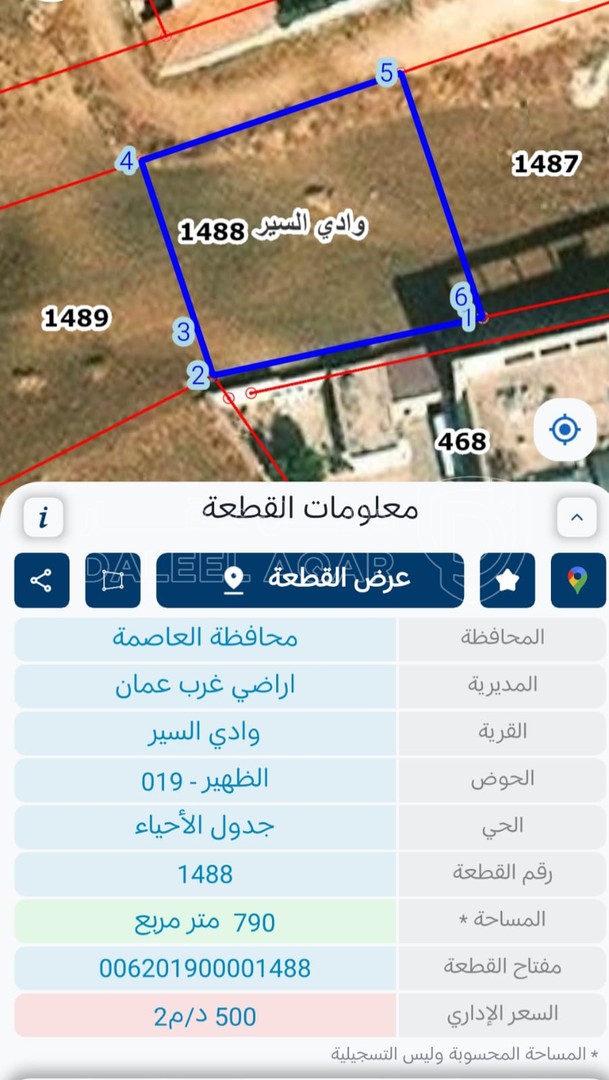Viewport: 609px width, 1080px height.
Task: Collapse the parcel information panel
Action: [x=576, y=517]
